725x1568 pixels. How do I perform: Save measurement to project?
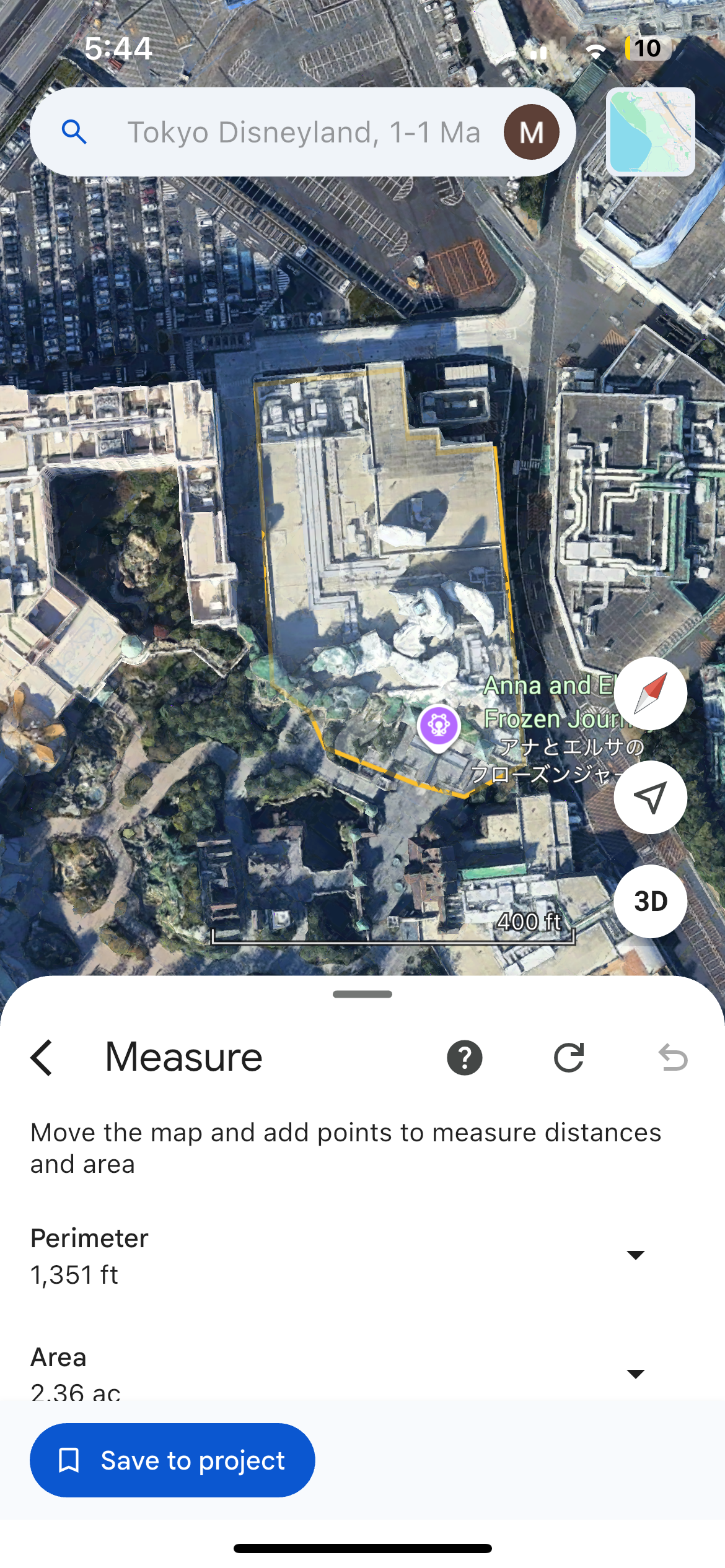(x=172, y=1460)
